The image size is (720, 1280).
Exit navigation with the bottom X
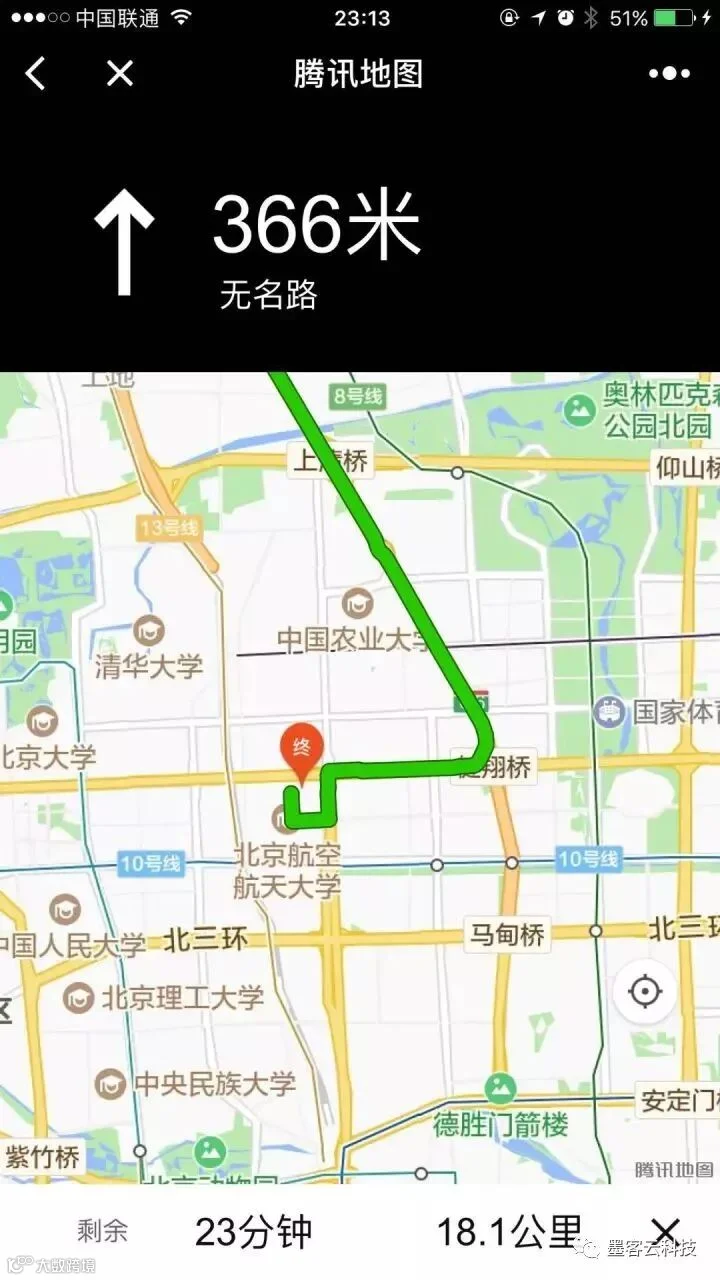pos(665,1231)
